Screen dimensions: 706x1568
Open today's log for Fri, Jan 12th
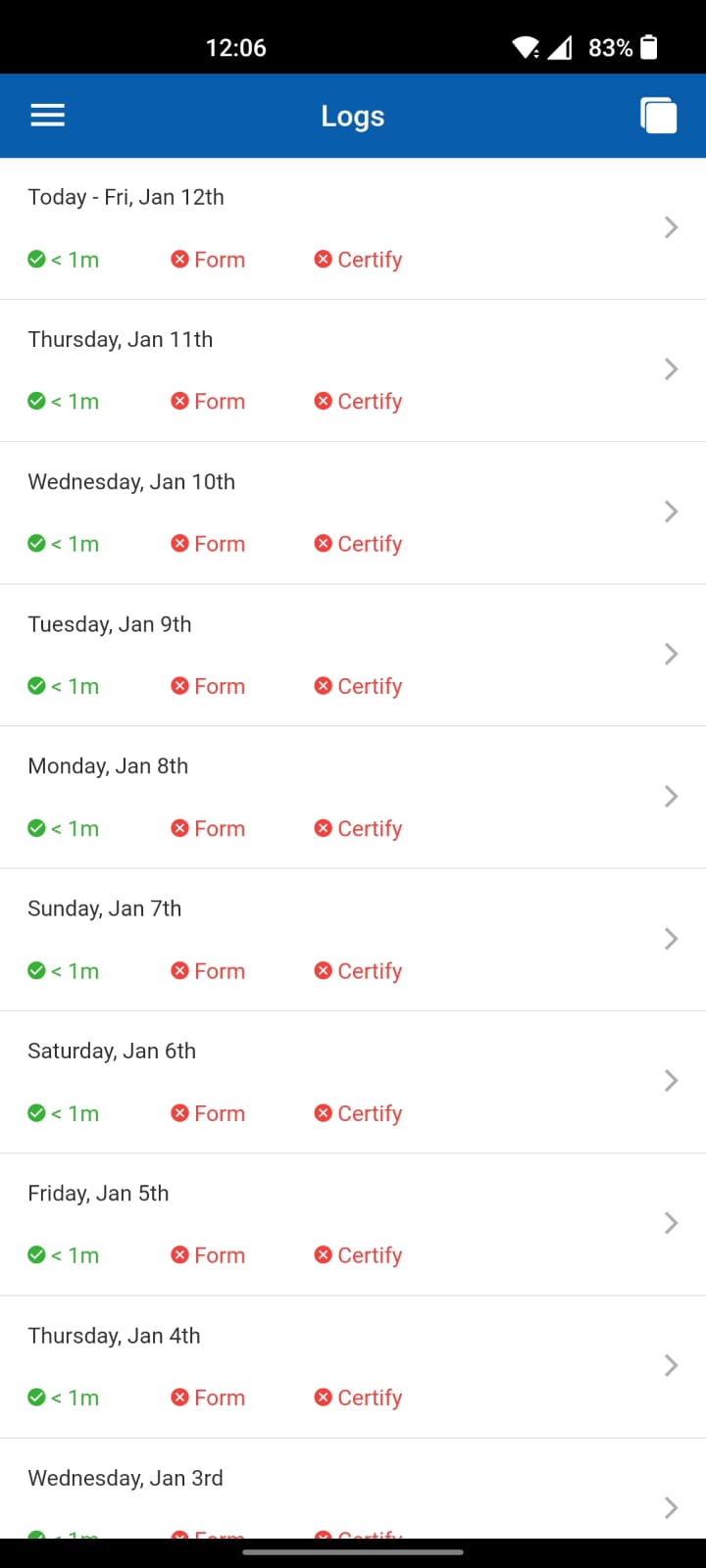(x=353, y=228)
